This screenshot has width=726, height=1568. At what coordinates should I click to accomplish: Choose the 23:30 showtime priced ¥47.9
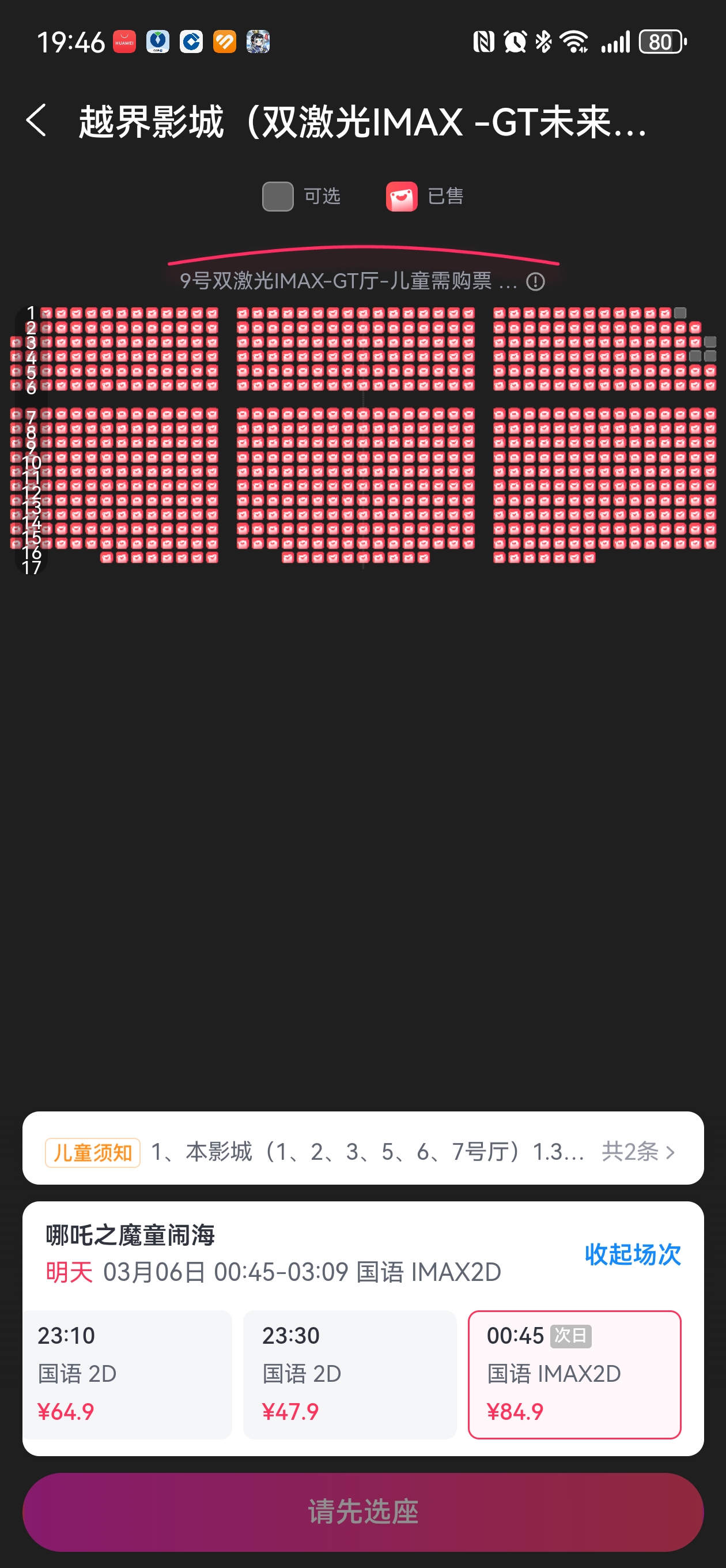click(349, 1374)
